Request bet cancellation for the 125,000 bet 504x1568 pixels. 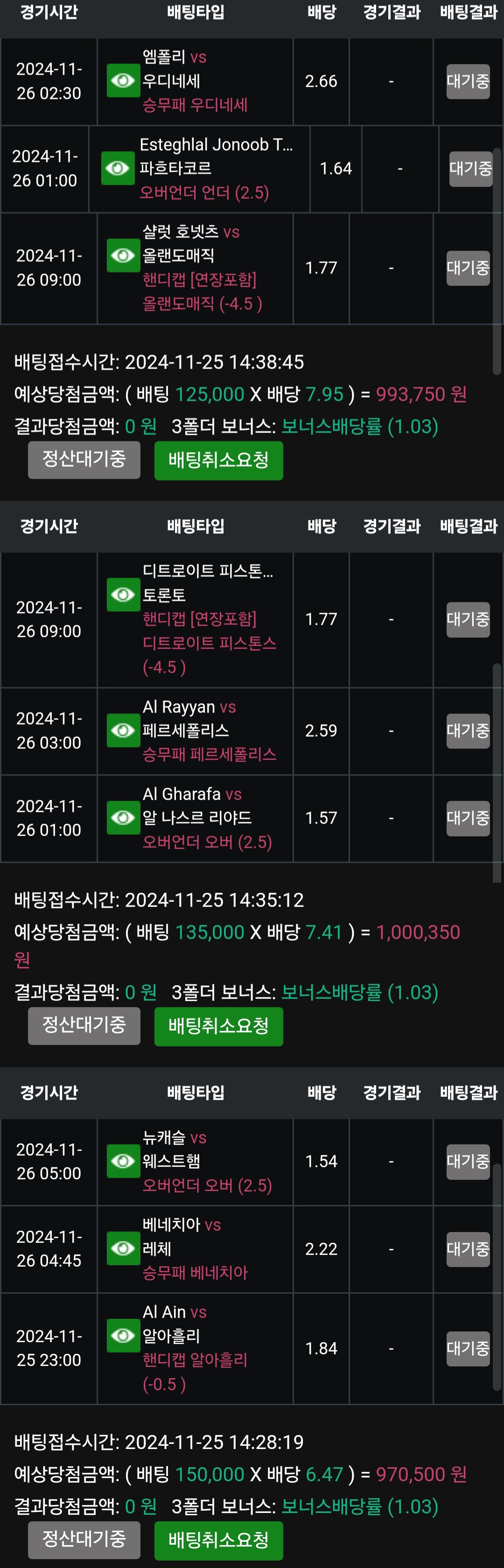[218, 460]
